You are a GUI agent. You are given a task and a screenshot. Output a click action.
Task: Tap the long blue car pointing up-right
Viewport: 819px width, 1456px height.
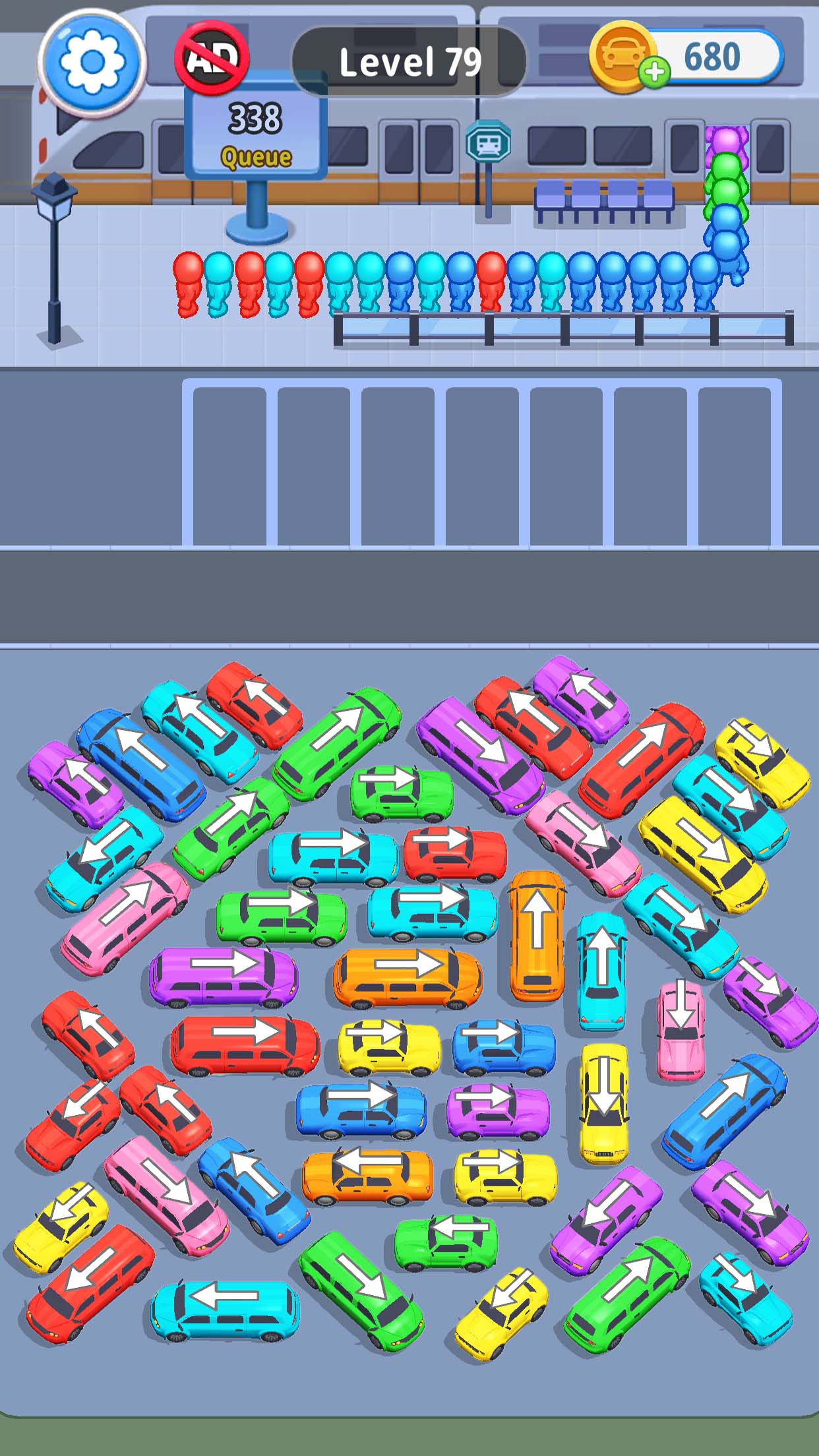(724, 1112)
